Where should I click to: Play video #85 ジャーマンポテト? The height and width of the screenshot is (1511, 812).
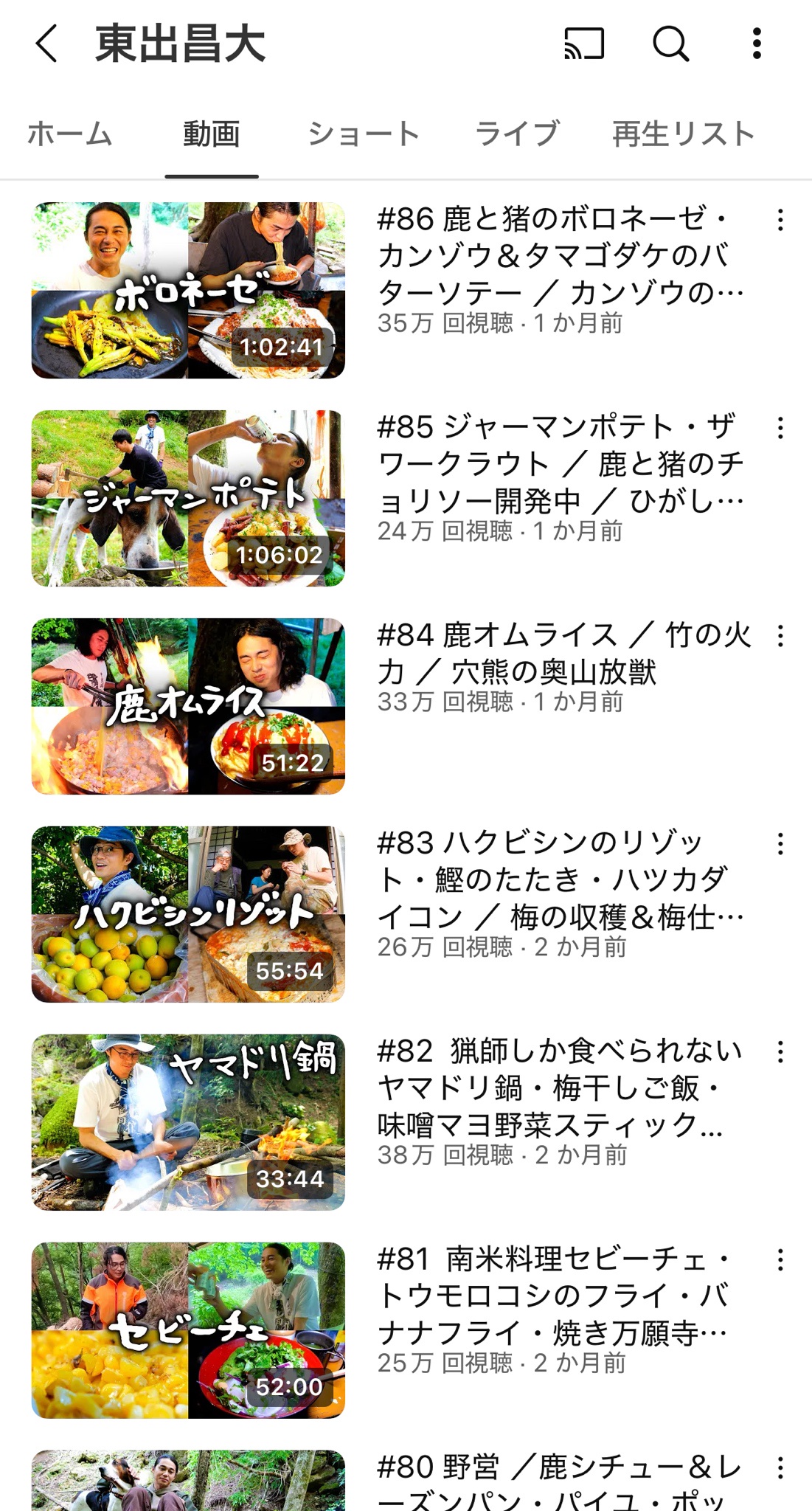188,499
